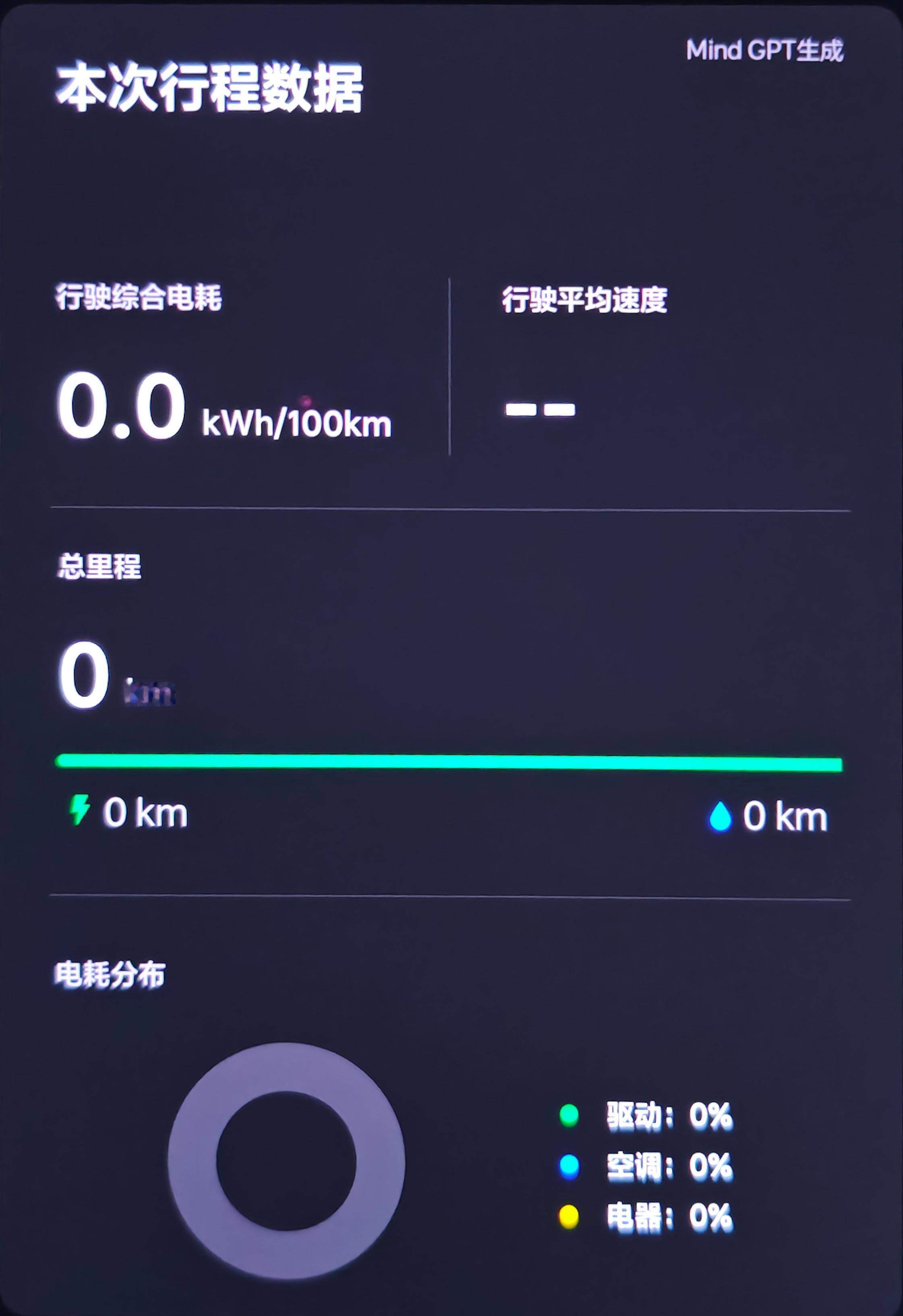Image resolution: width=903 pixels, height=1316 pixels.
Task: Select the 行驶平均速度 panel
Action: pyautogui.click(x=586, y=300)
